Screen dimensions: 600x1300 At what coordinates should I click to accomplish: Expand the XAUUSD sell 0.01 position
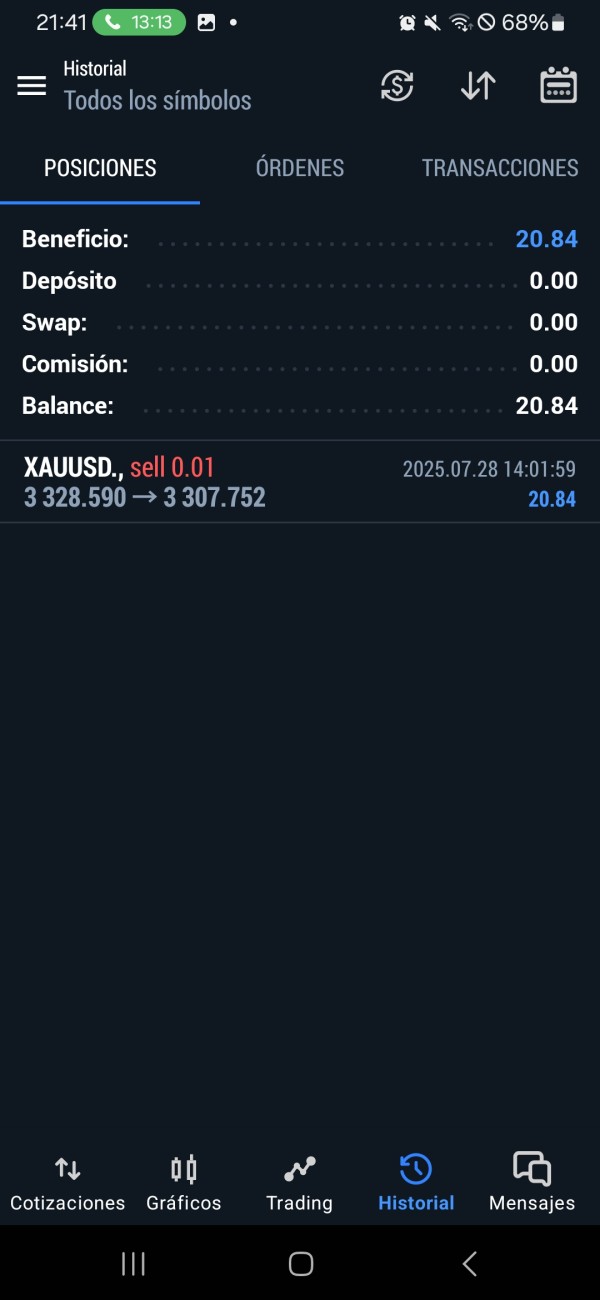[x=300, y=482]
